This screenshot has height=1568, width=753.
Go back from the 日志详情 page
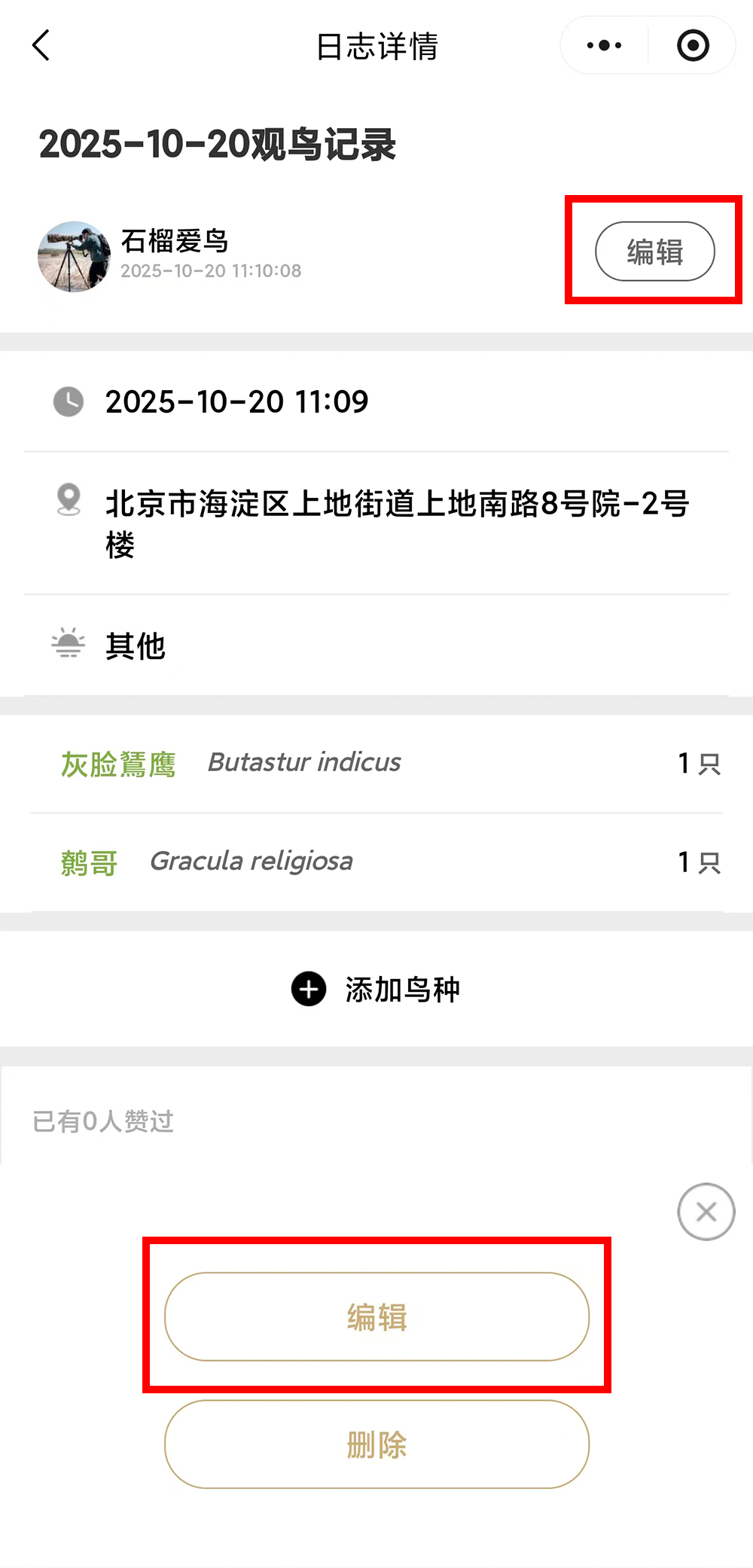(x=41, y=45)
